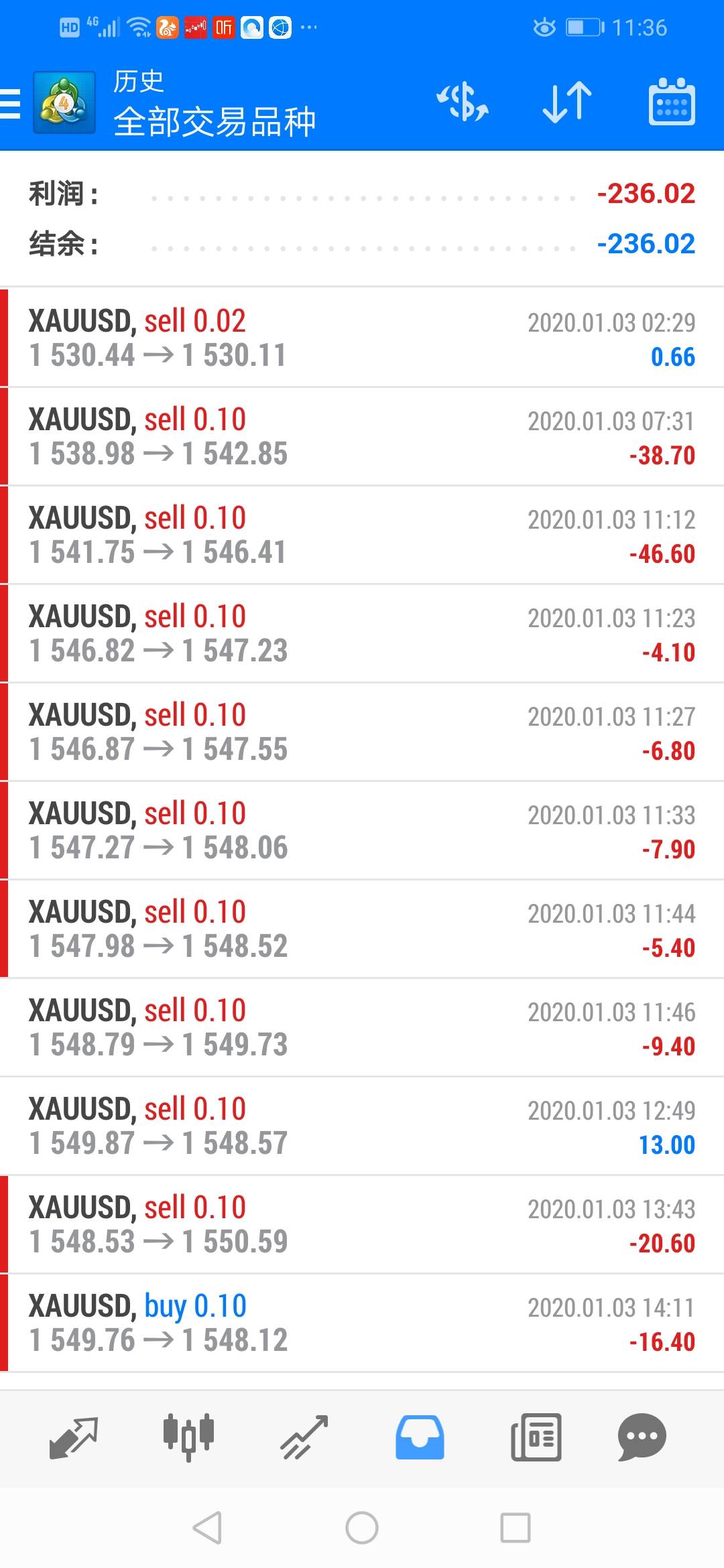Open the trade closed at 13:43
This screenshot has height=1568, width=724.
pyautogui.click(x=362, y=1224)
